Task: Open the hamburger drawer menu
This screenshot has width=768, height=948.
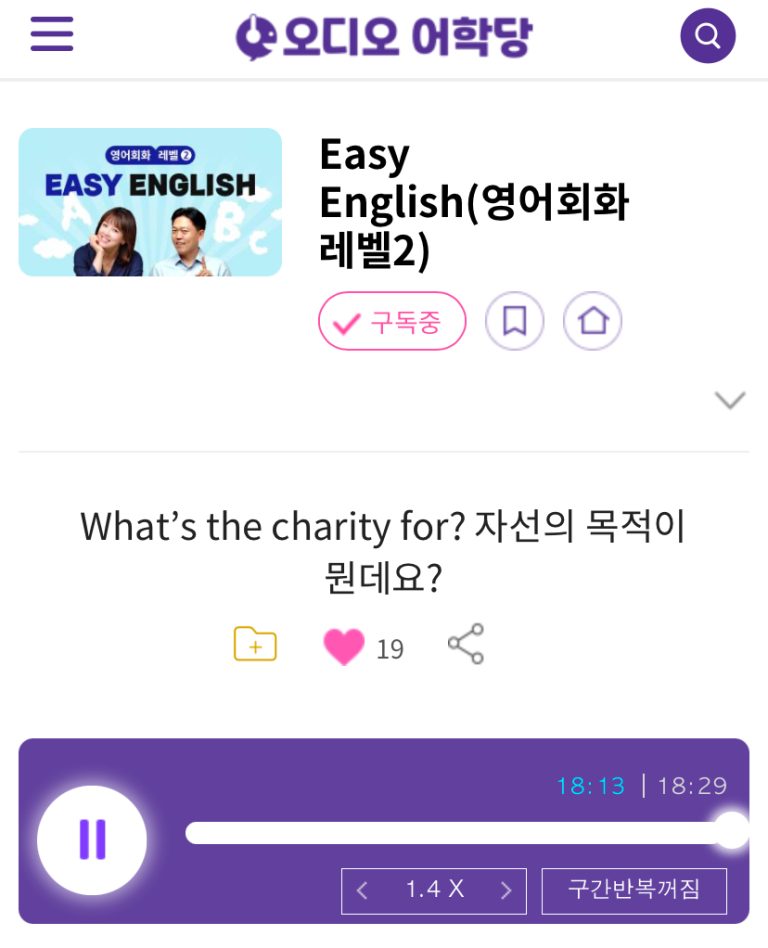Action: (x=52, y=35)
